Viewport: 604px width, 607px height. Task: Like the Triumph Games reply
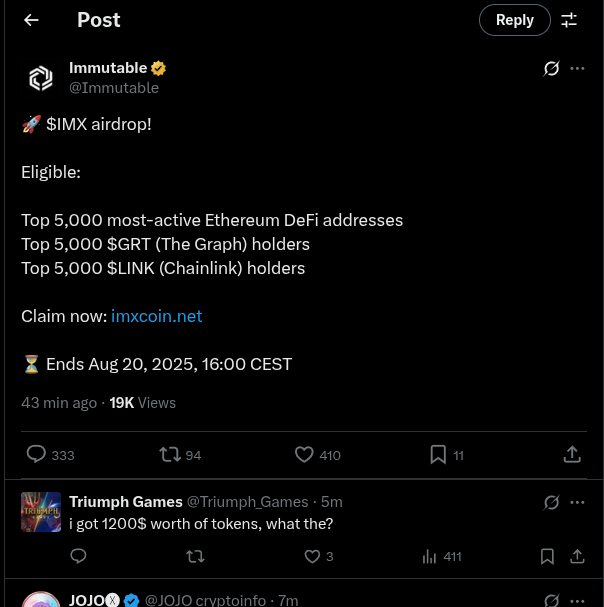[x=312, y=556]
